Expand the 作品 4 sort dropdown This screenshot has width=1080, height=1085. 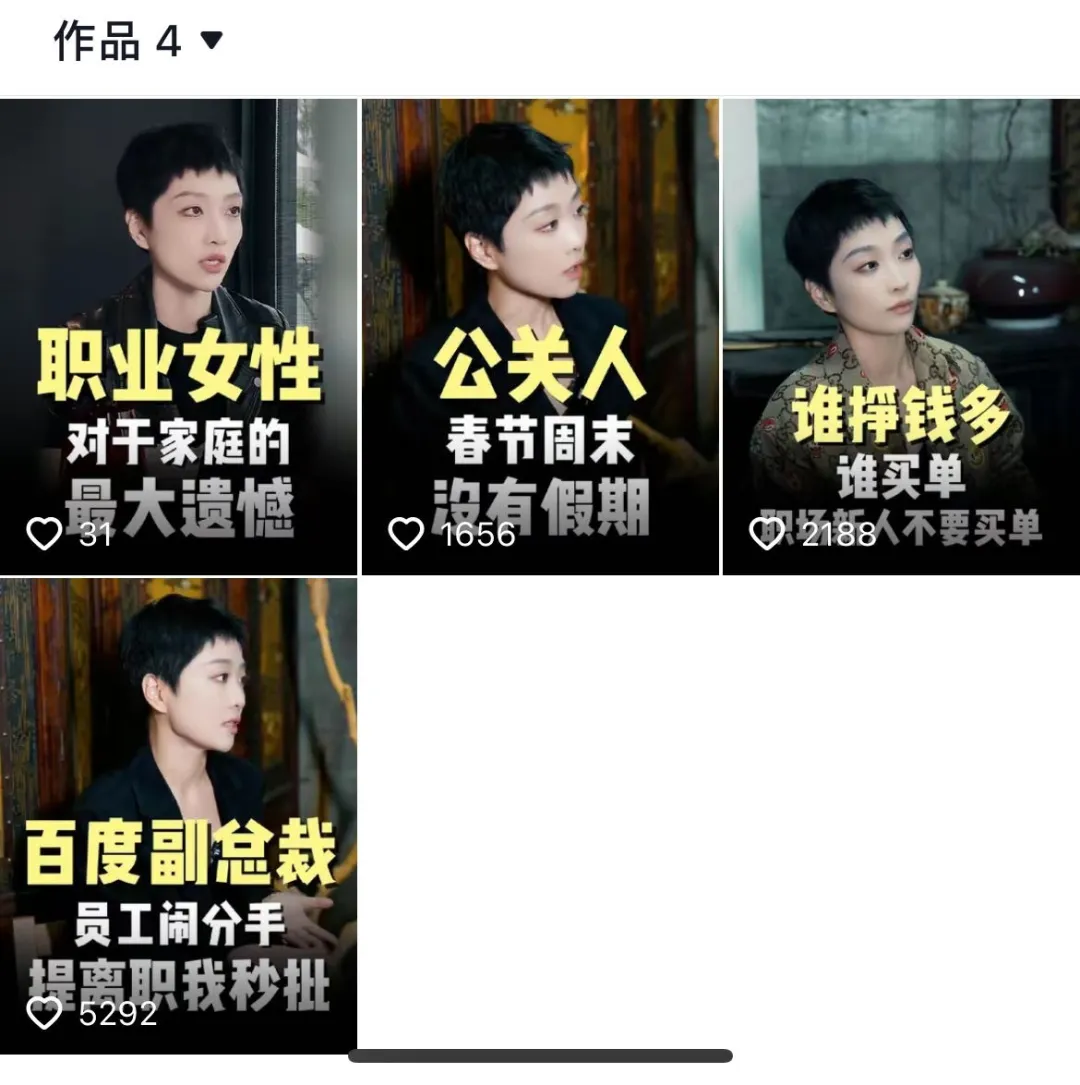(211, 41)
